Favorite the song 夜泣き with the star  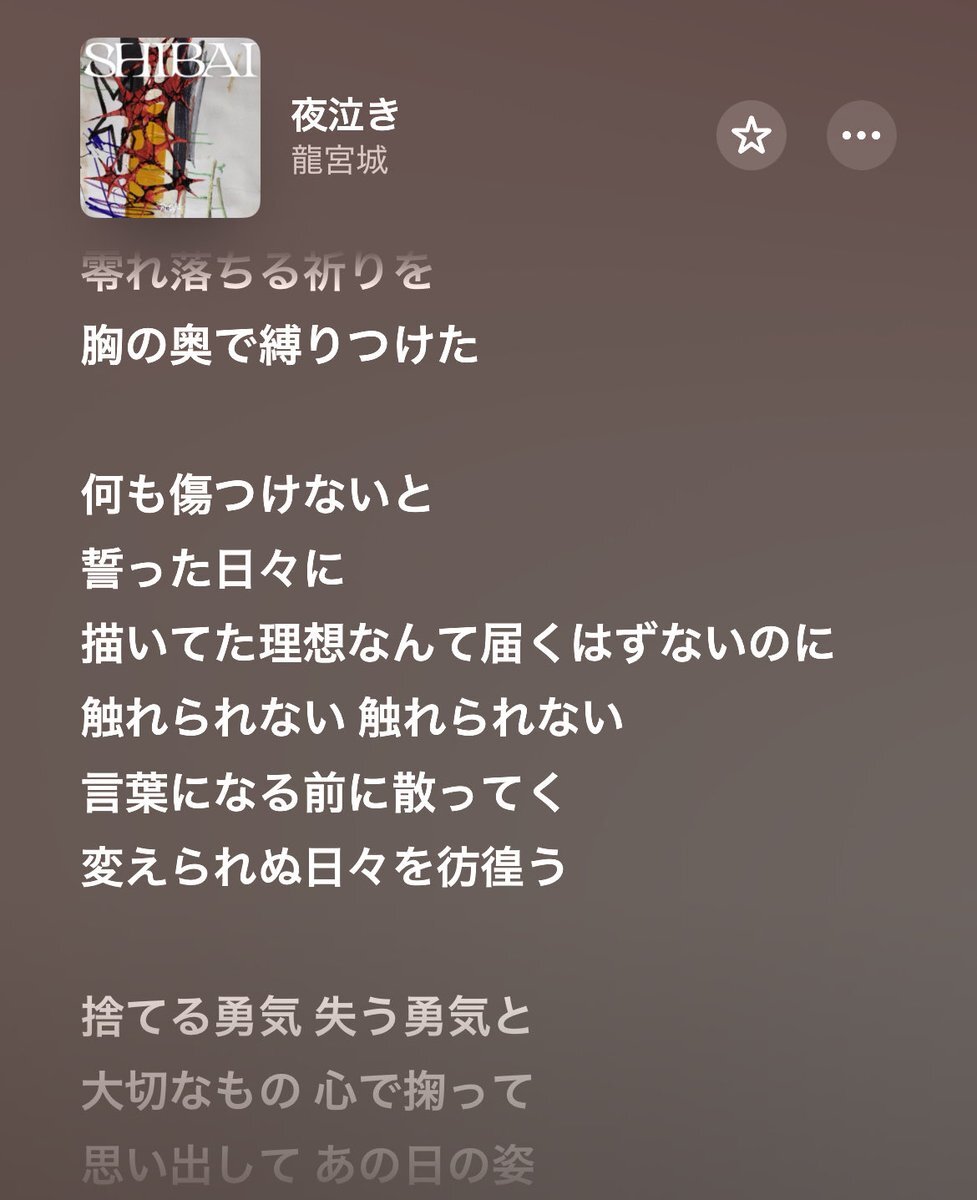click(x=751, y=136)
